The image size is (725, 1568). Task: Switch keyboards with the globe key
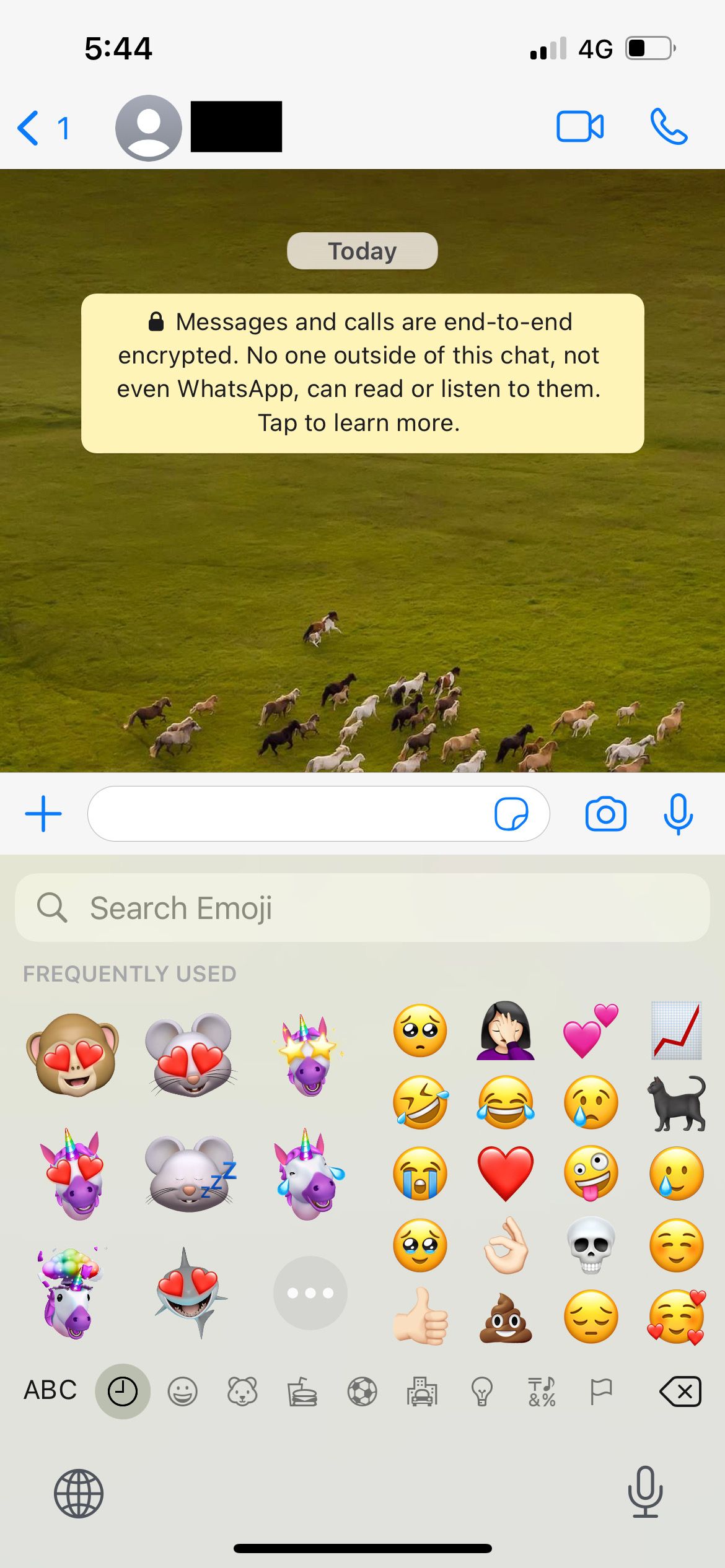click(78, 1494)
